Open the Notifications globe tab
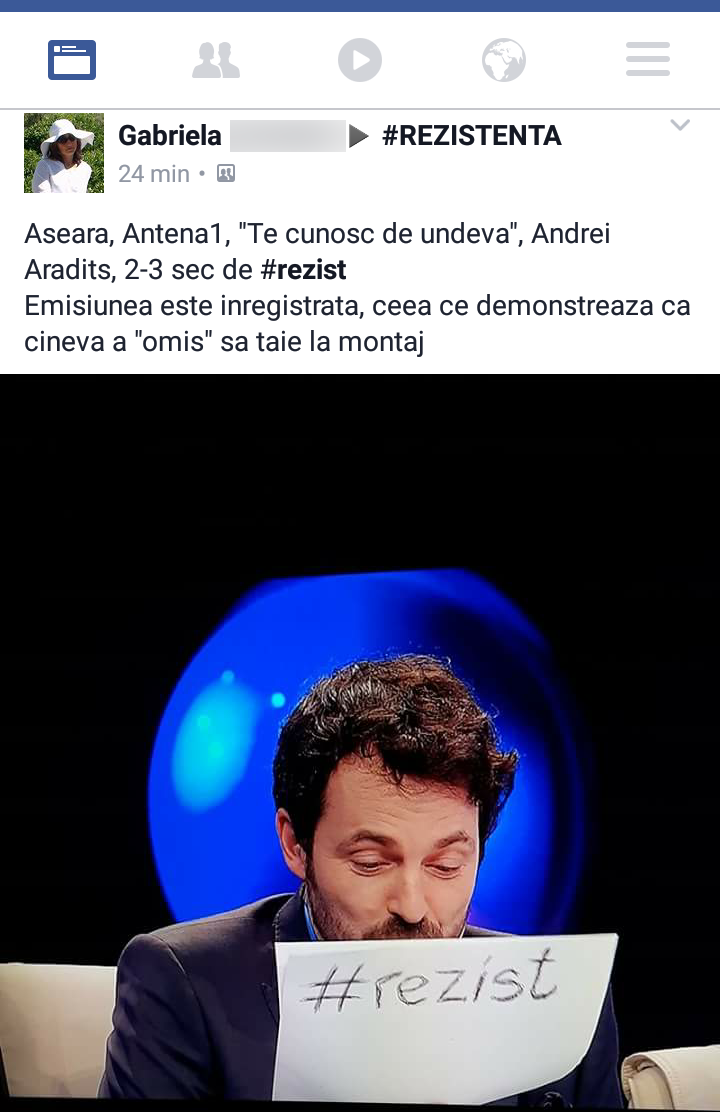 [x=503, y=60]
